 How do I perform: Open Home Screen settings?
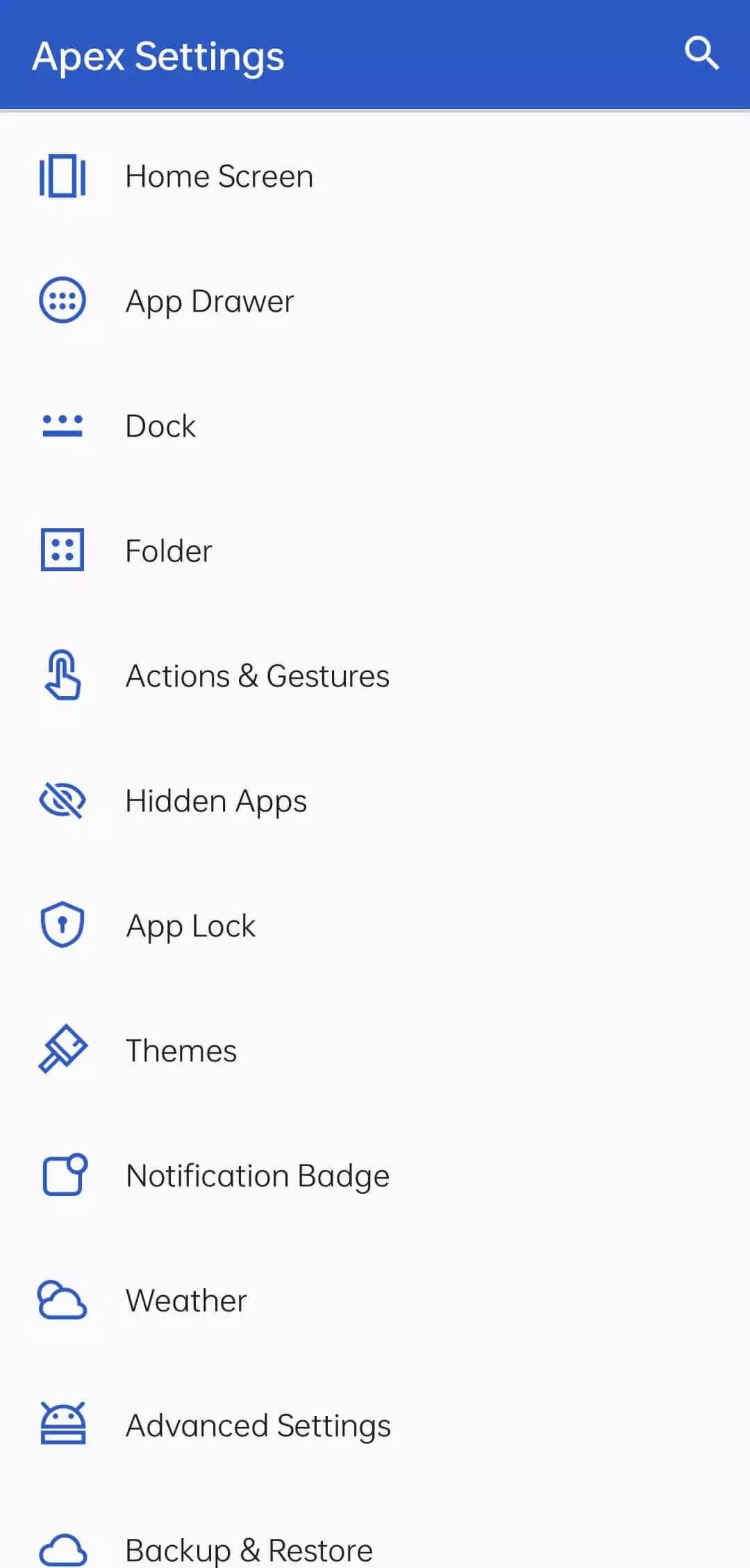click(x=219, y=176)
